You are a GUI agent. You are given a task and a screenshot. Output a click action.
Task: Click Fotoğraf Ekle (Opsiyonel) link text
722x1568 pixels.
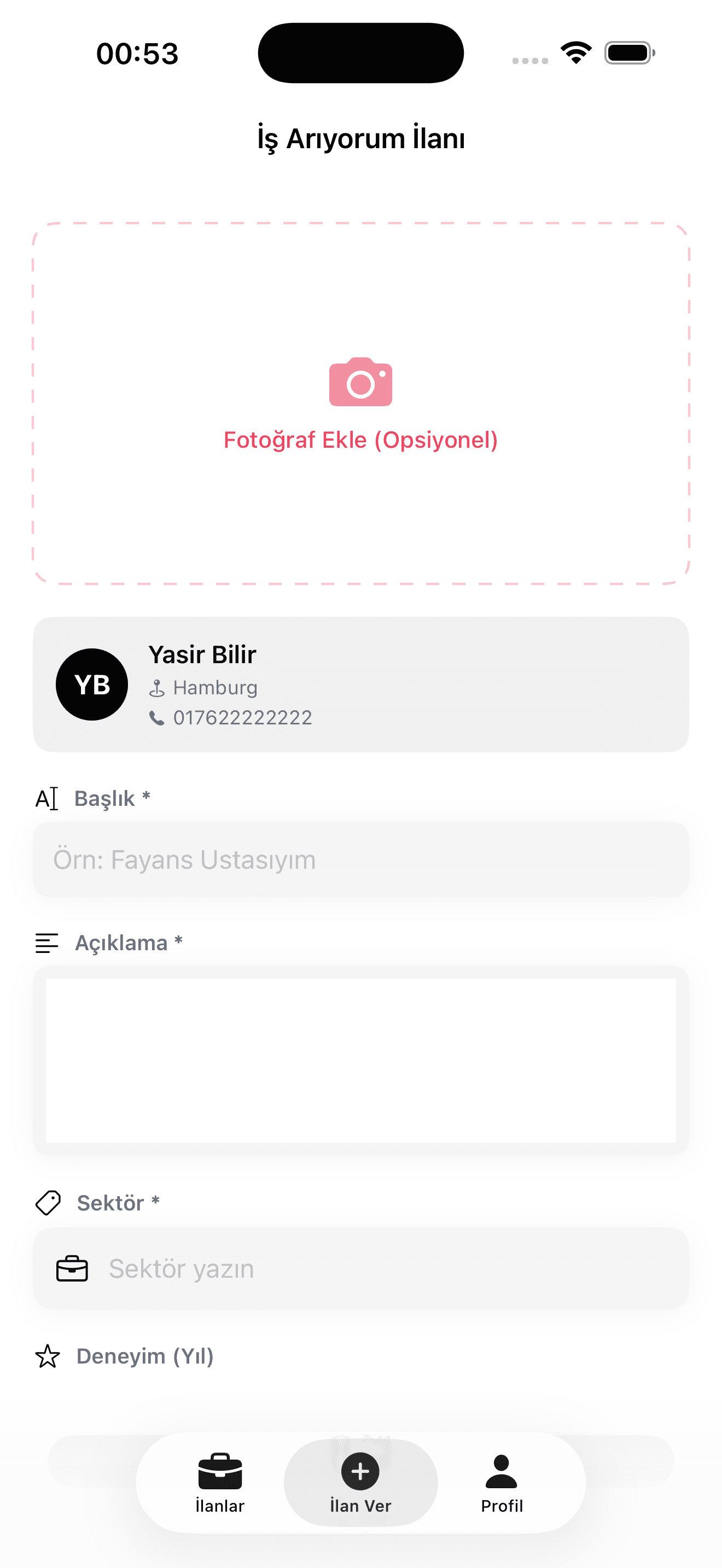(360, 440)
